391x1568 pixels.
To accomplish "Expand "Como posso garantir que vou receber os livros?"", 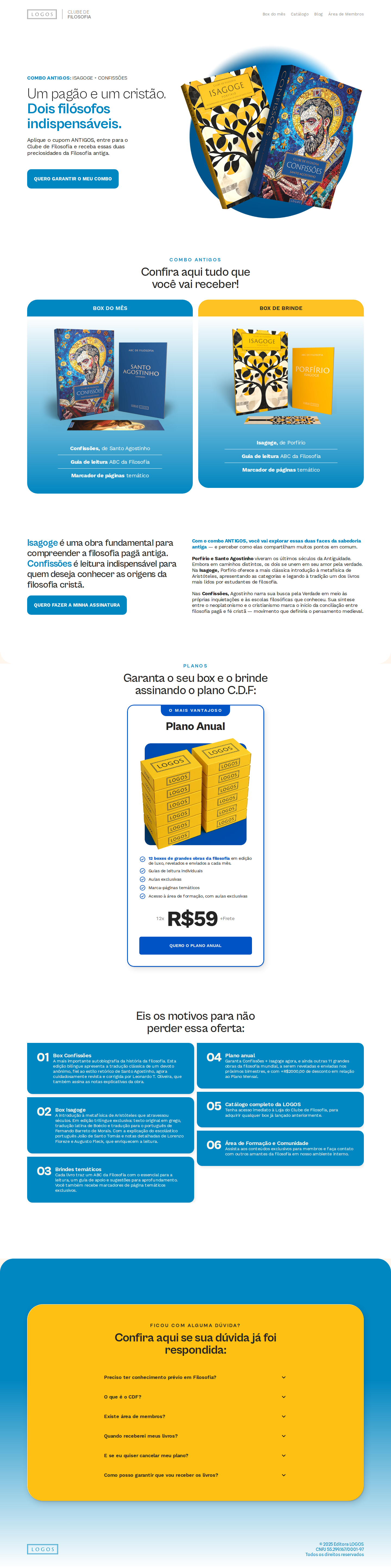I will click(195, 1475).
